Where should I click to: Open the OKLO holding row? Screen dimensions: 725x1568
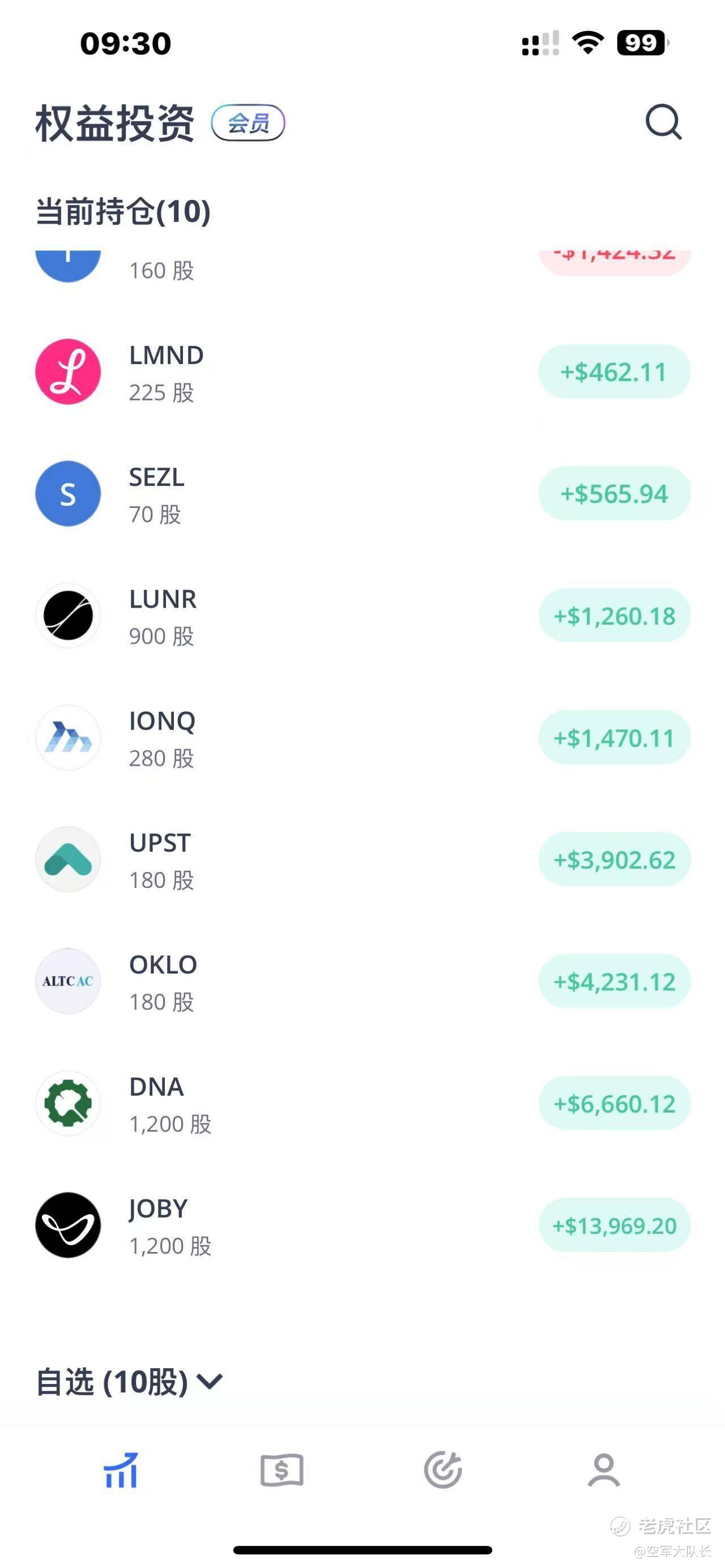(x=362, y=981)
